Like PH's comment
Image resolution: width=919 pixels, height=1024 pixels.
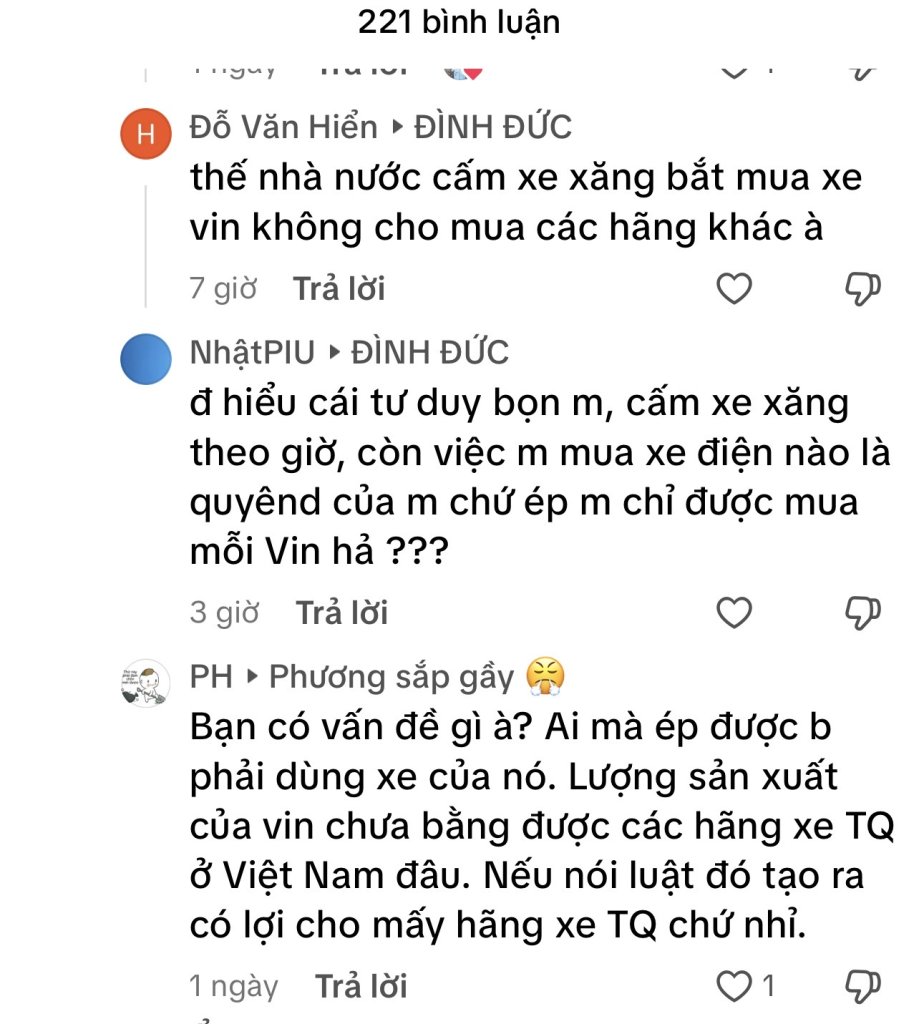point(735,987)
